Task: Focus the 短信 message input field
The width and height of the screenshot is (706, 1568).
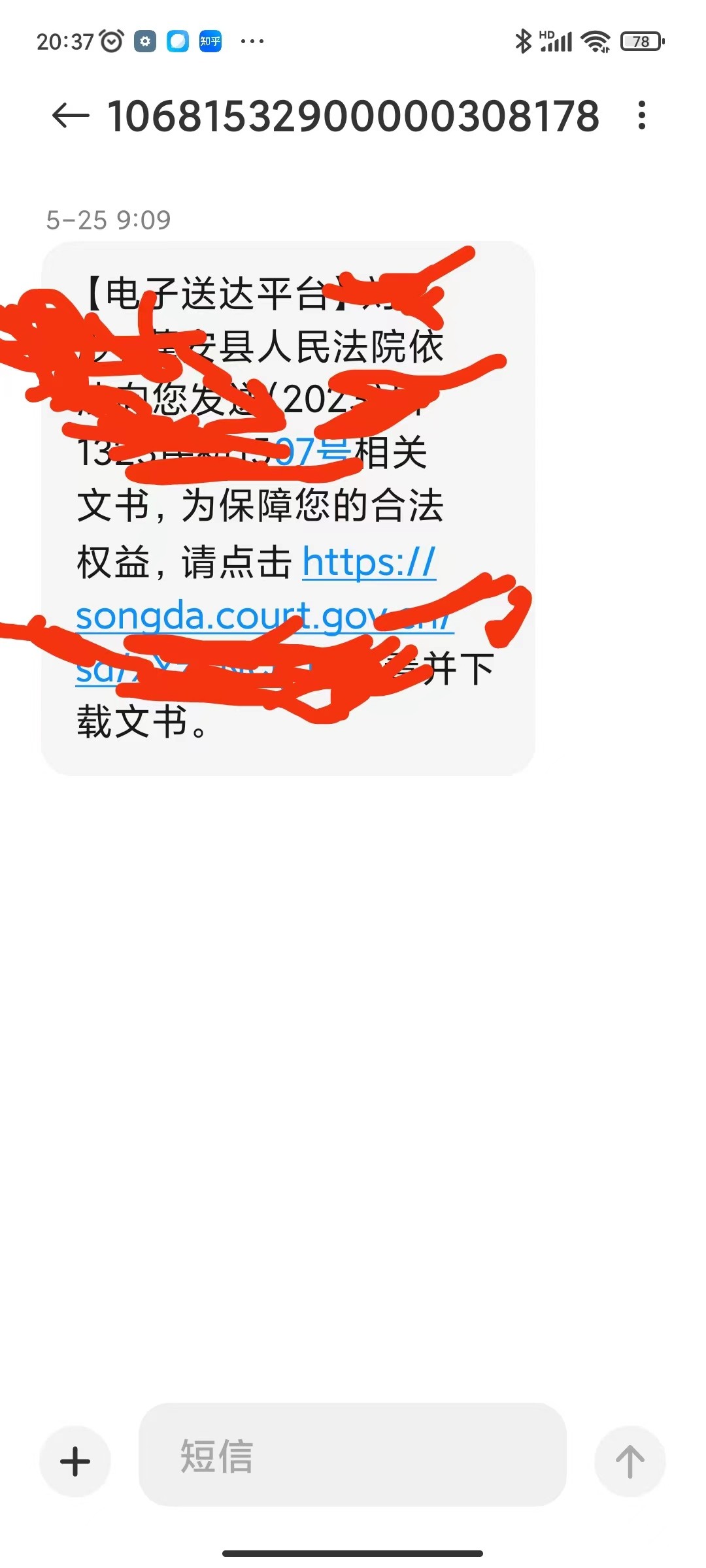Action: pyautogui.click(x=352, y=1455)
